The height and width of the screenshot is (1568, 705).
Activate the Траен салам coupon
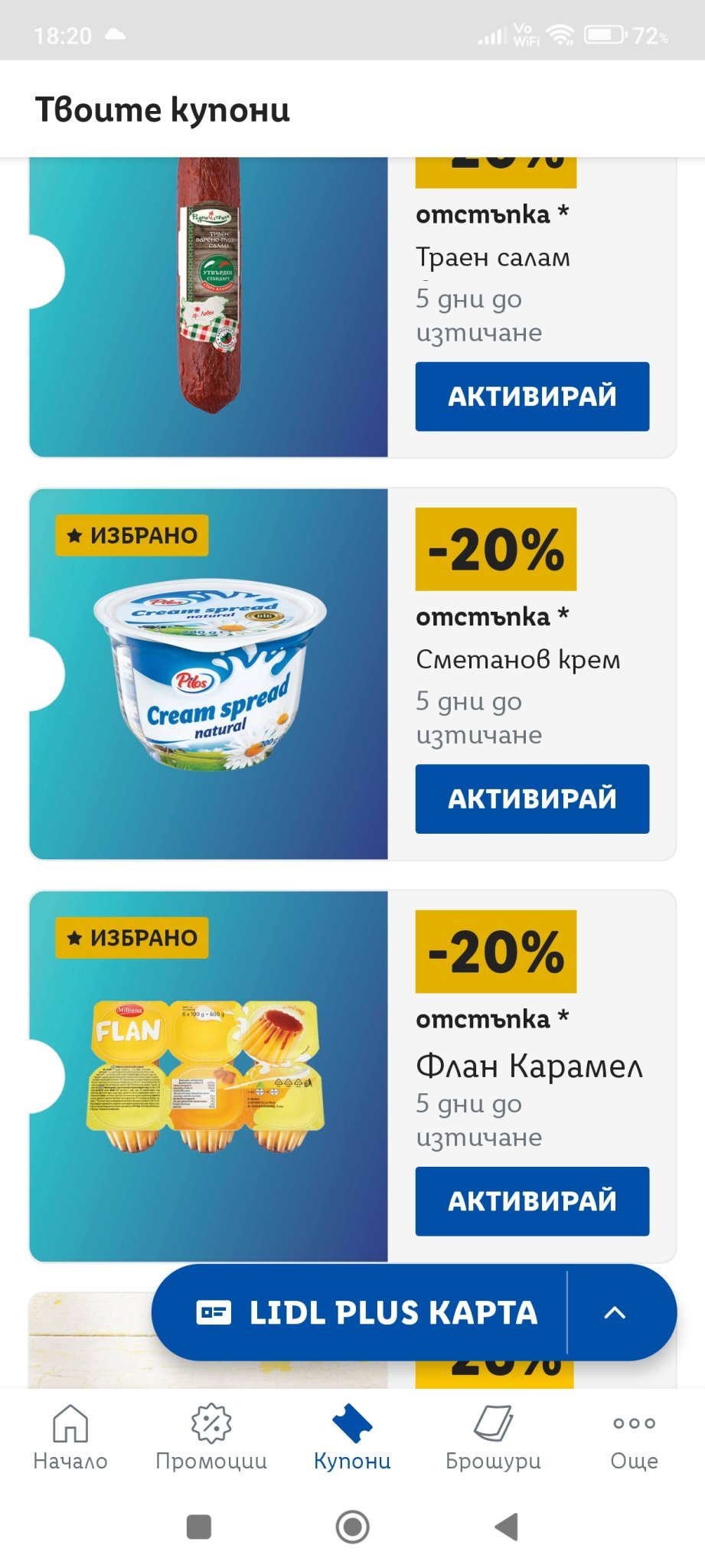click(x=532, y=396)
